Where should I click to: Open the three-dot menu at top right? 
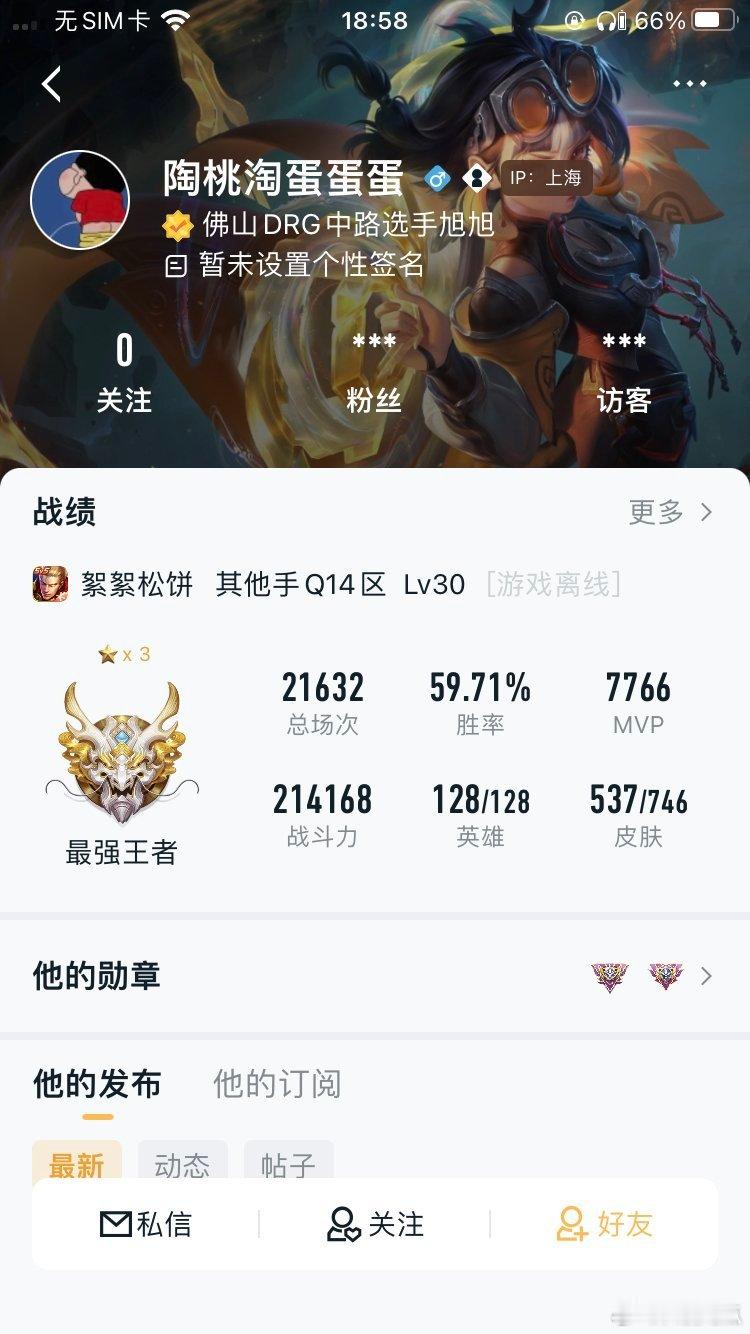[691, 84]
